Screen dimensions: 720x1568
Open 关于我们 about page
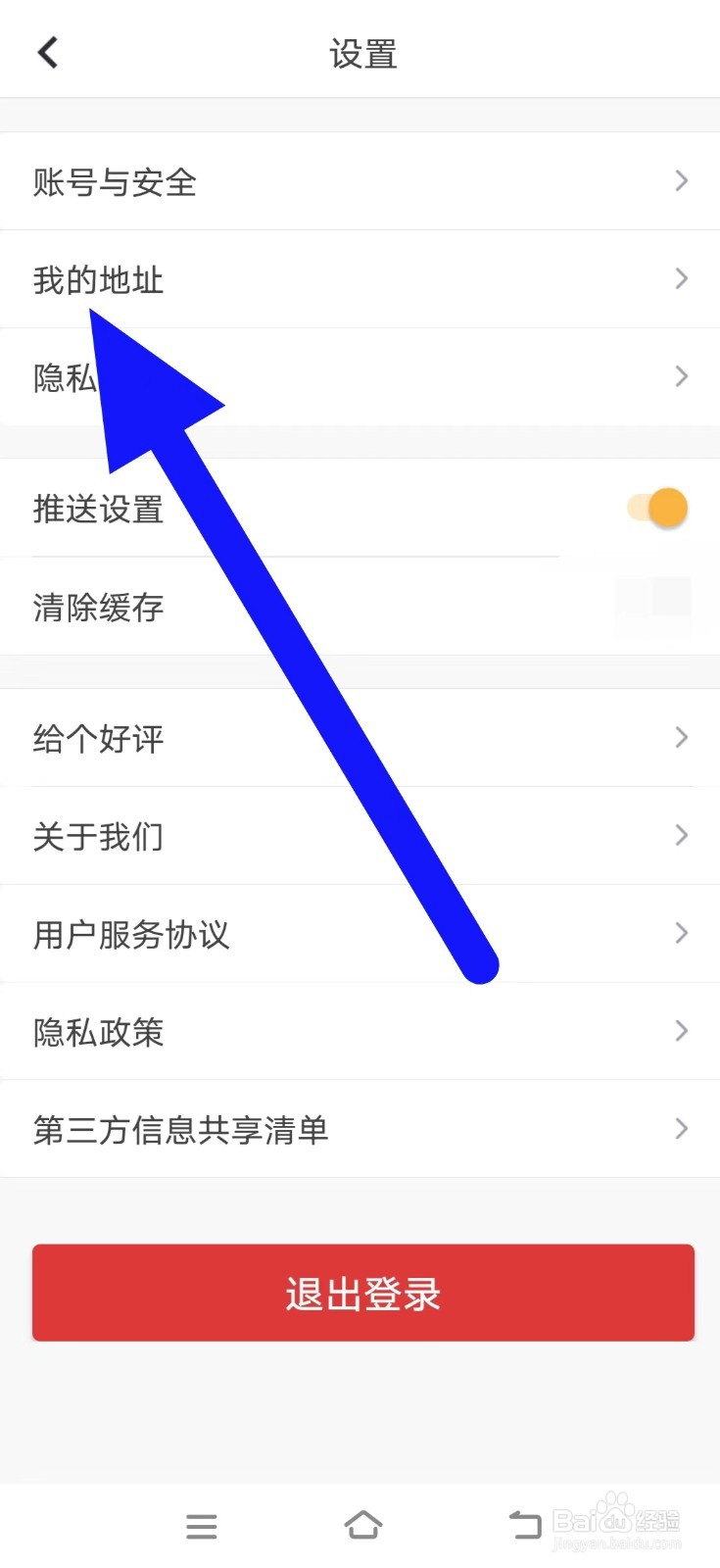360,835
